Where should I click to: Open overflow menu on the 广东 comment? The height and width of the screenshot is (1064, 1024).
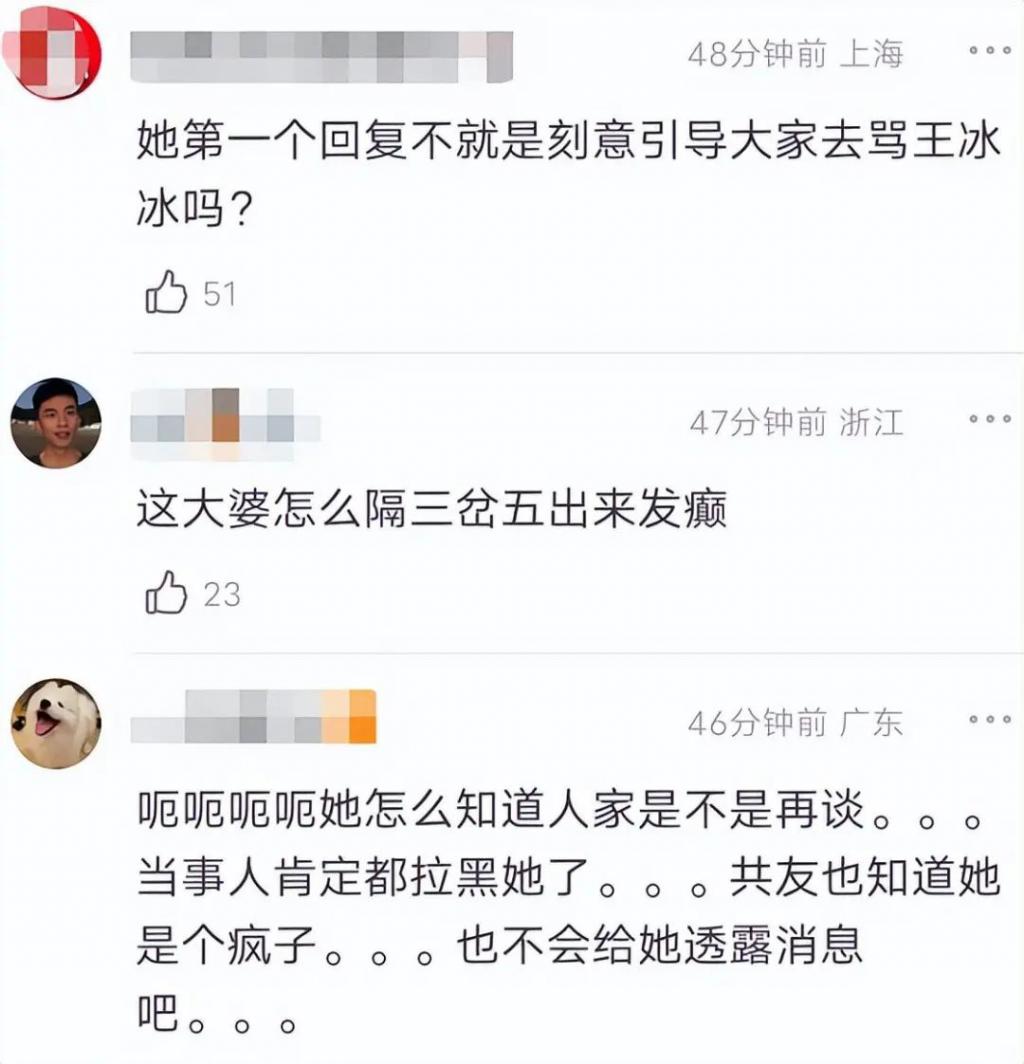[989, 719]
